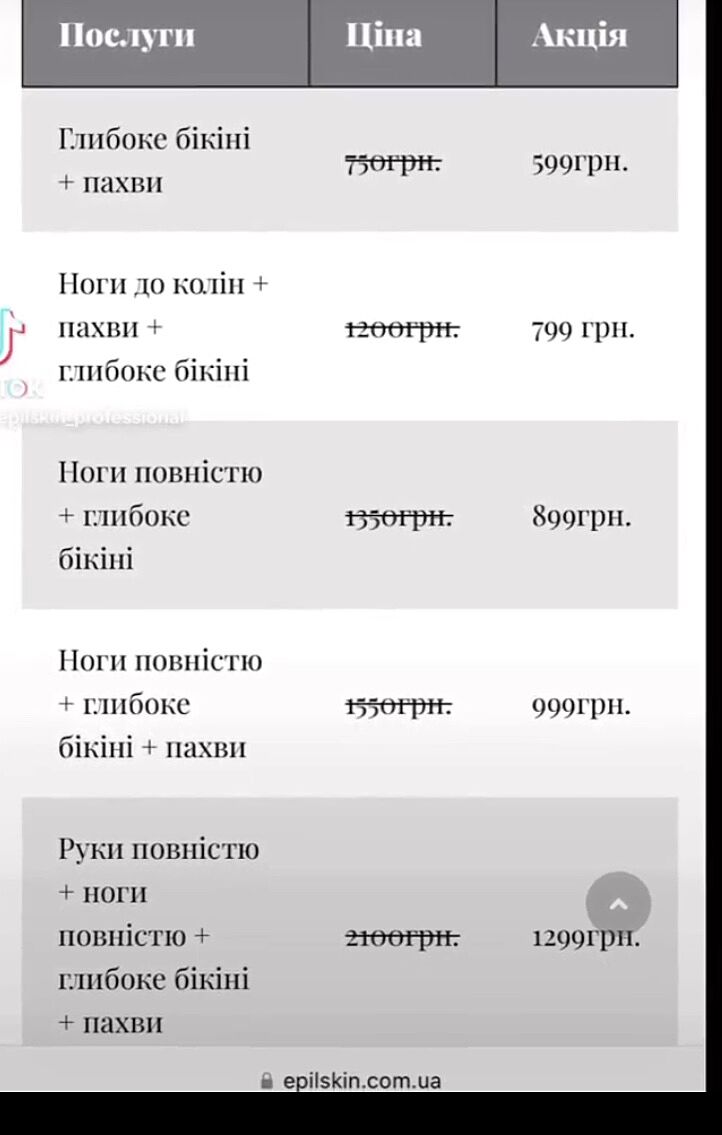This screenshot has height=1135, width=722.
Task: Open the epilskin.com.ua address bar
Action: [351, 1080]
